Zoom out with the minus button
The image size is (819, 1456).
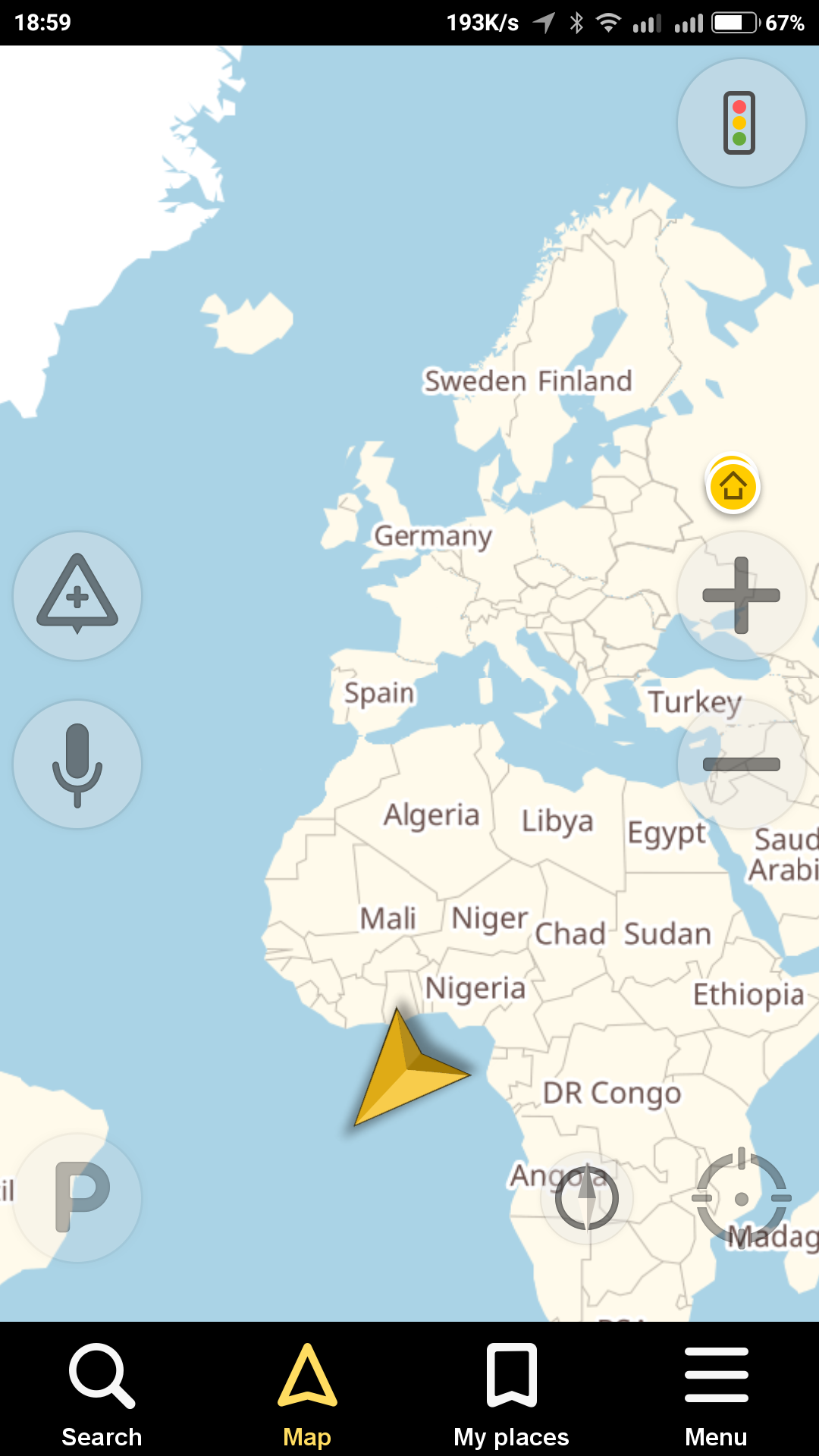741,764
